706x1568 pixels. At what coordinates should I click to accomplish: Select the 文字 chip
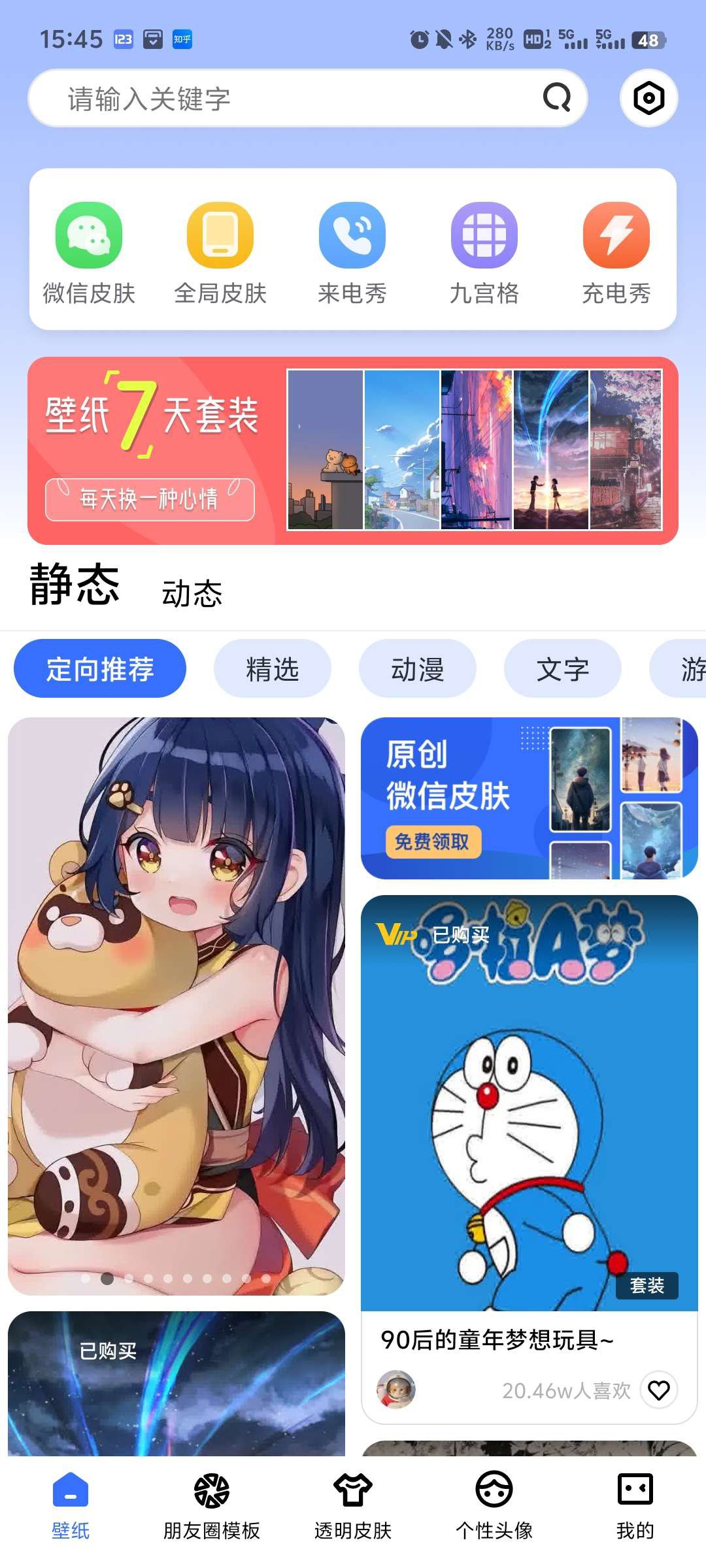[x=562, y=669]
